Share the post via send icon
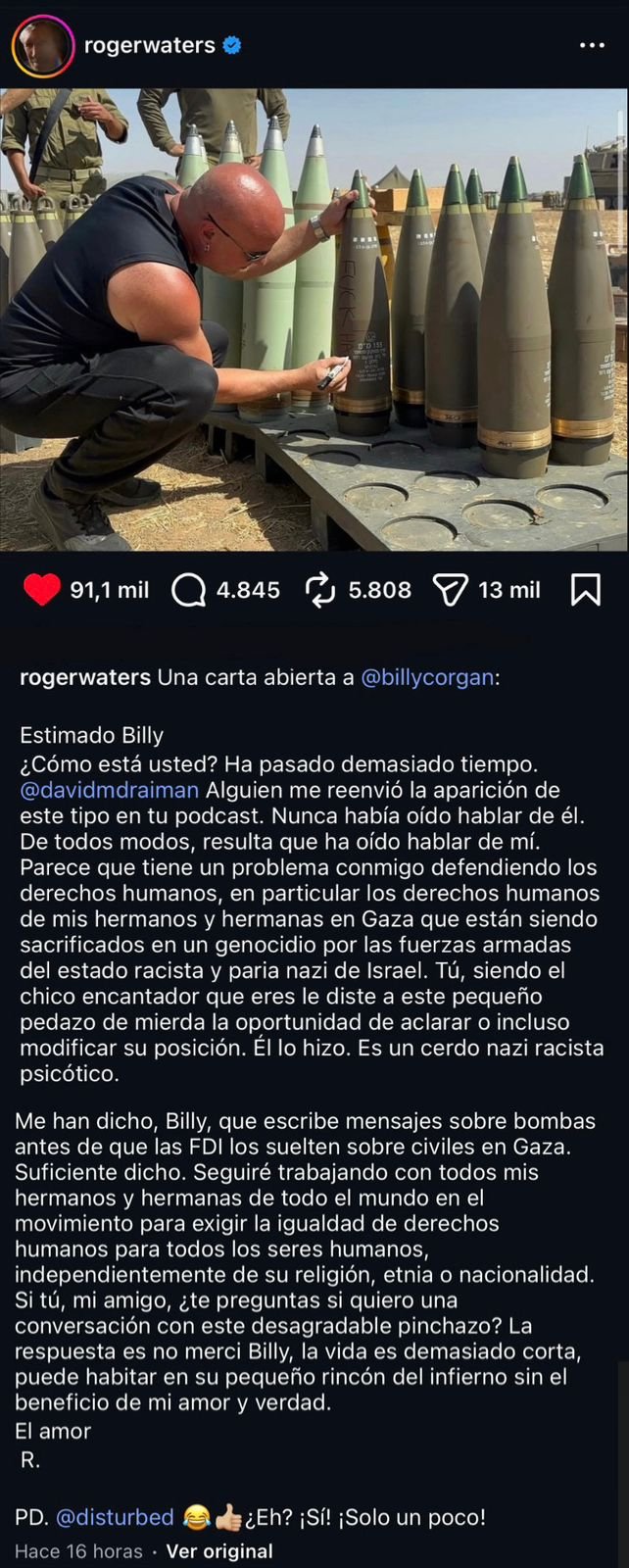Viewport: 629px width, 1568px height. point(450,590)
